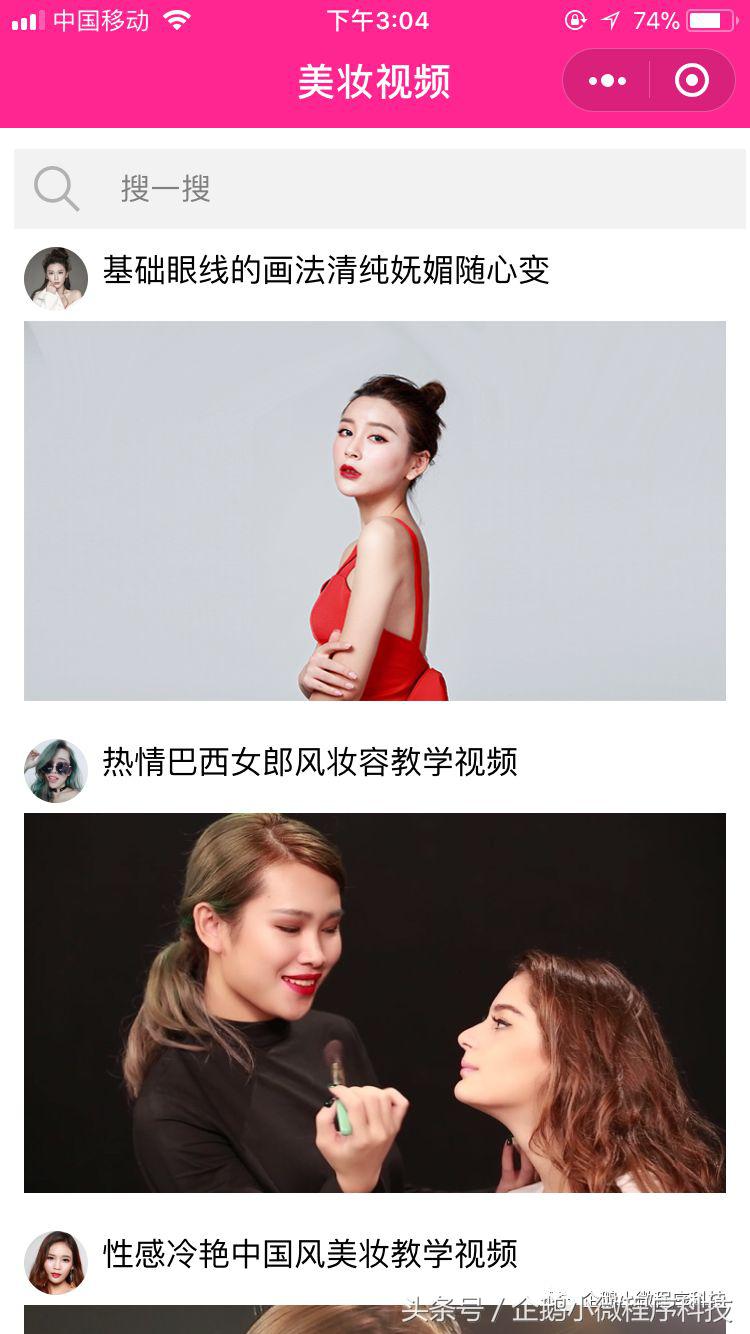Select the 美妆视频 title header
This screenshot has height=1334, width=750.
pos(375,82)
